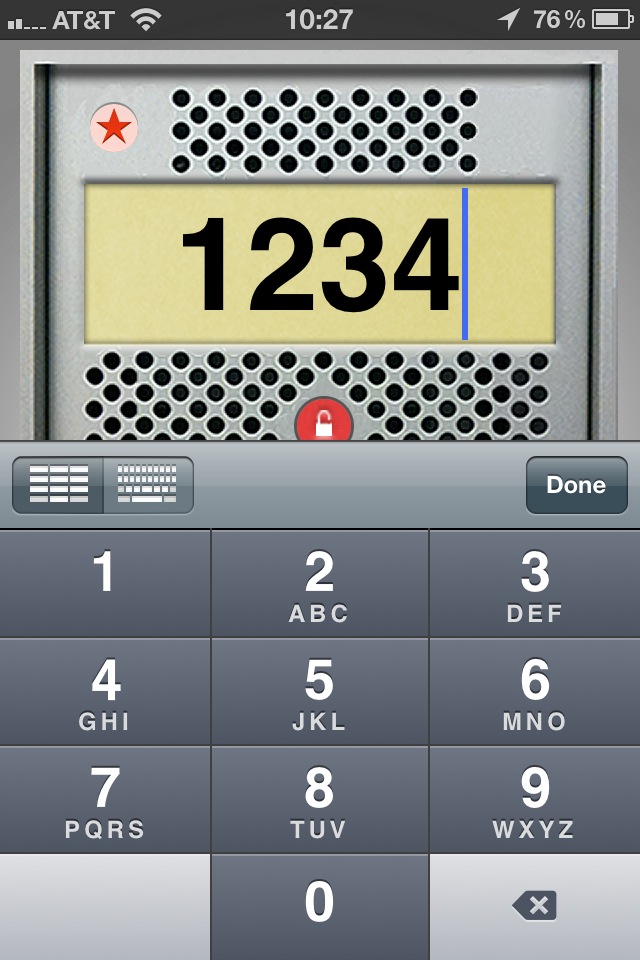This screenshot has width=640, height=960.
Task: Tap the red star icon
Action: [114, 127]
